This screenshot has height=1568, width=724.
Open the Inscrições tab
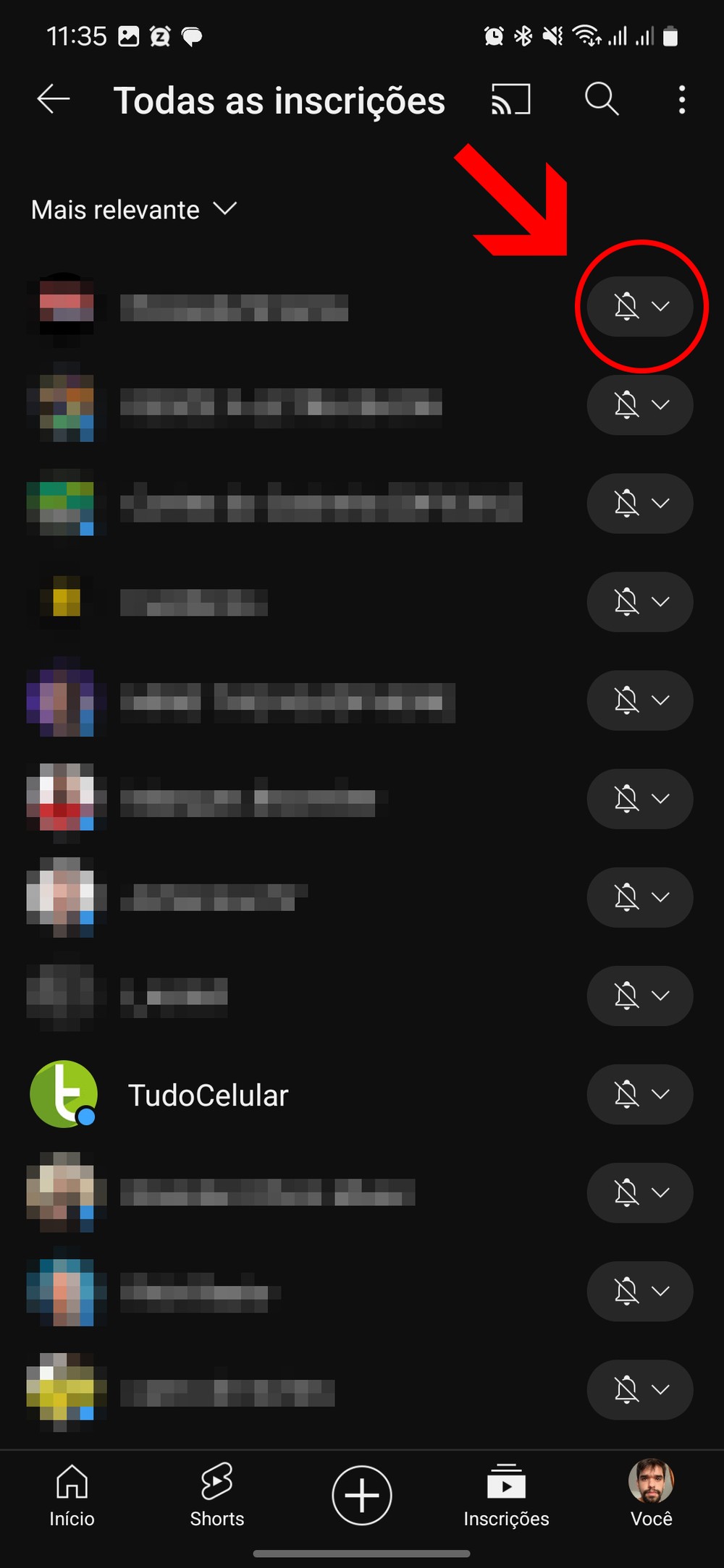[506, 1495]
